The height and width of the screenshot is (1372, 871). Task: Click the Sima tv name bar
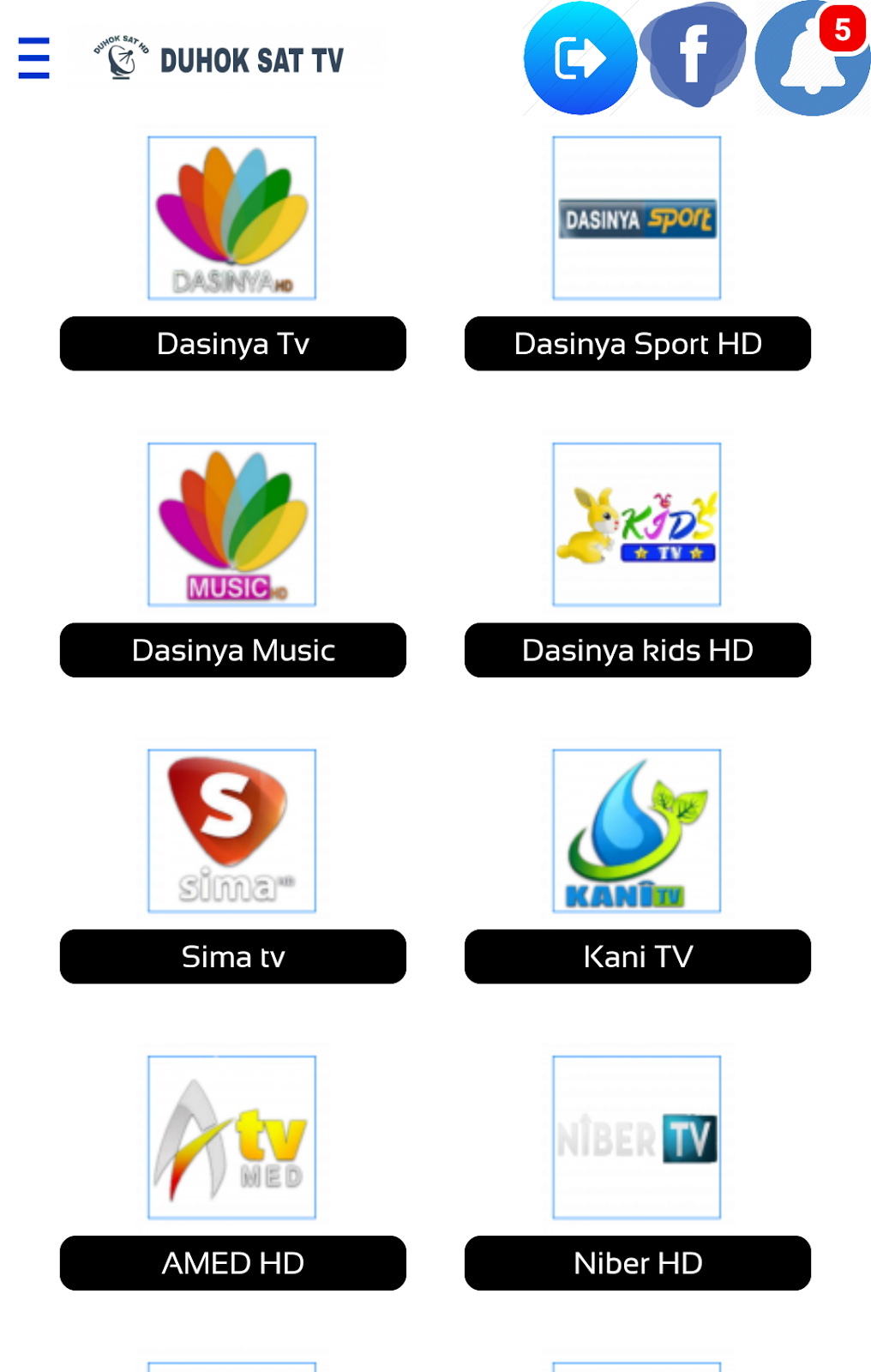pos(232,956)
